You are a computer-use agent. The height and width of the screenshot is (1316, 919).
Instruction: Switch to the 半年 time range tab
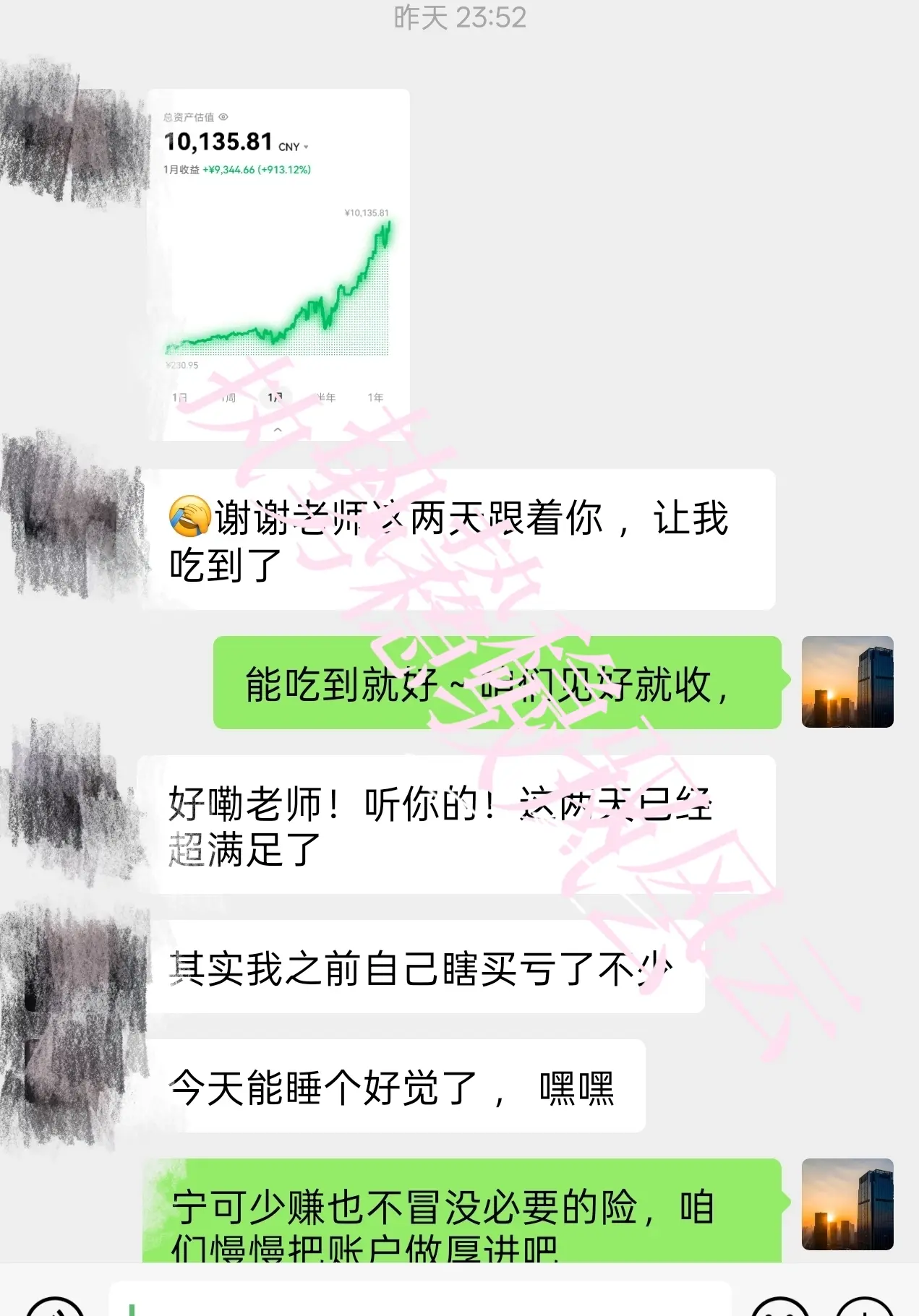click(x=327, y=396)
